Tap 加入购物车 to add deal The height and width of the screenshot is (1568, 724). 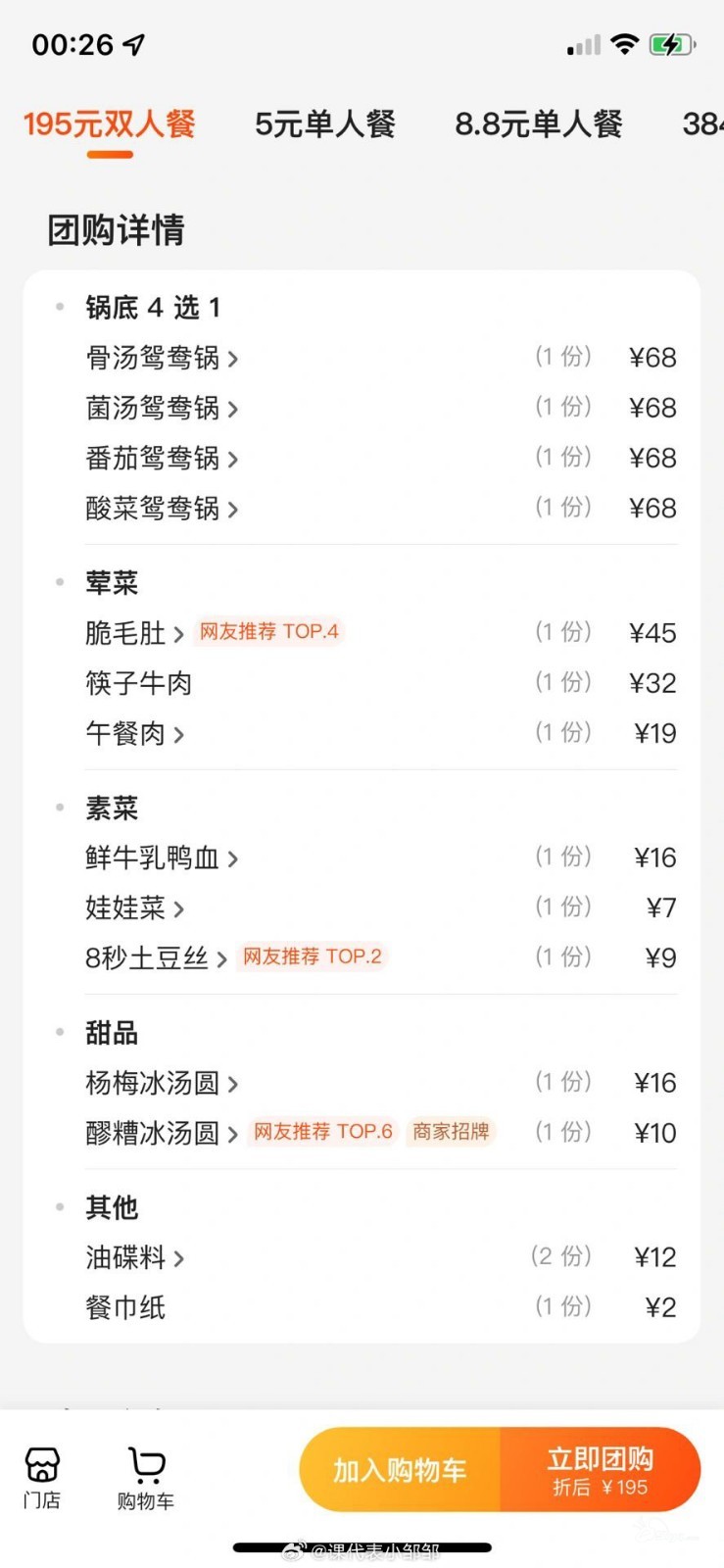400,1470
